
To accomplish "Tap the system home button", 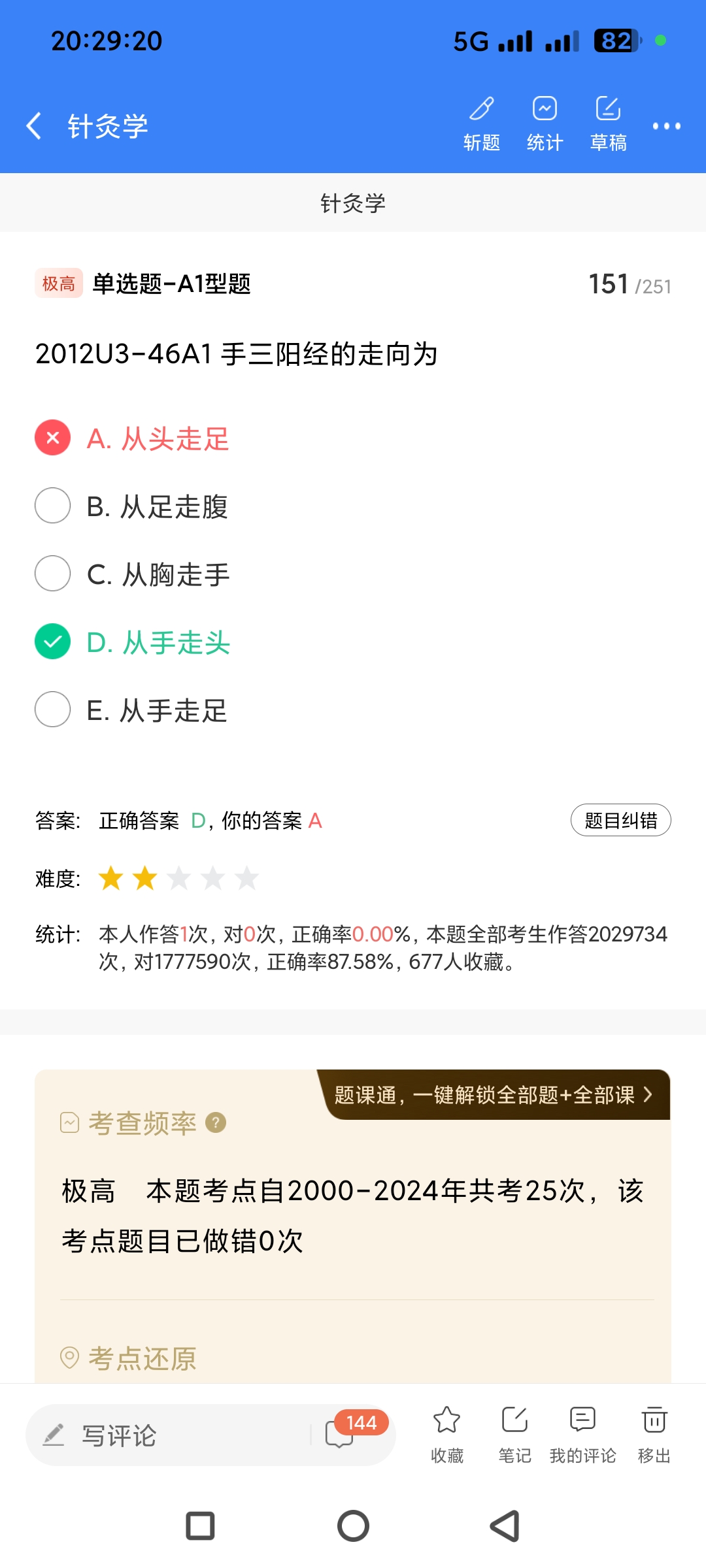I will click(x=353, y=1526).
